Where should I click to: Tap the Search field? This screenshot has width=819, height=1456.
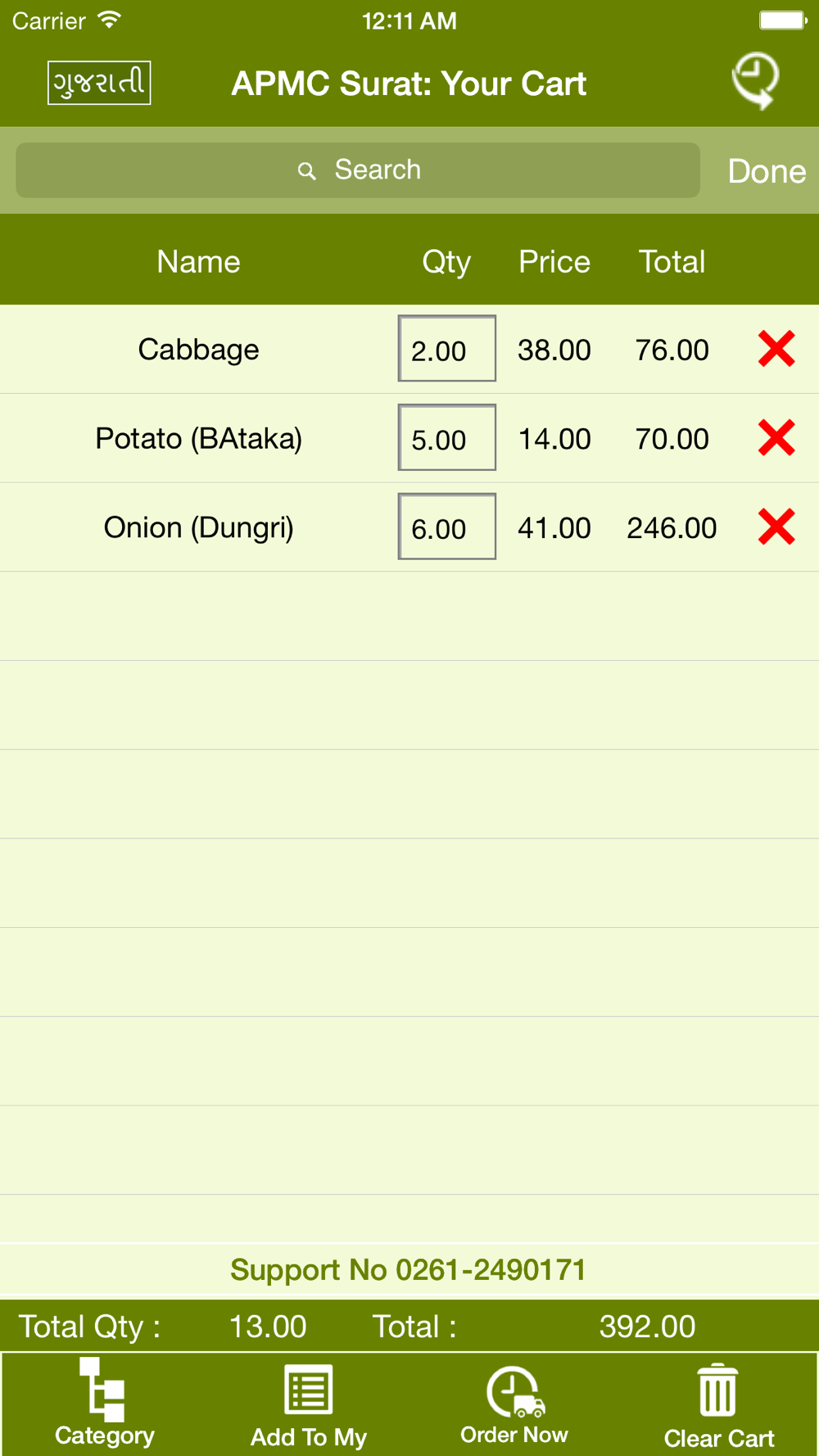tap(358, 170)
